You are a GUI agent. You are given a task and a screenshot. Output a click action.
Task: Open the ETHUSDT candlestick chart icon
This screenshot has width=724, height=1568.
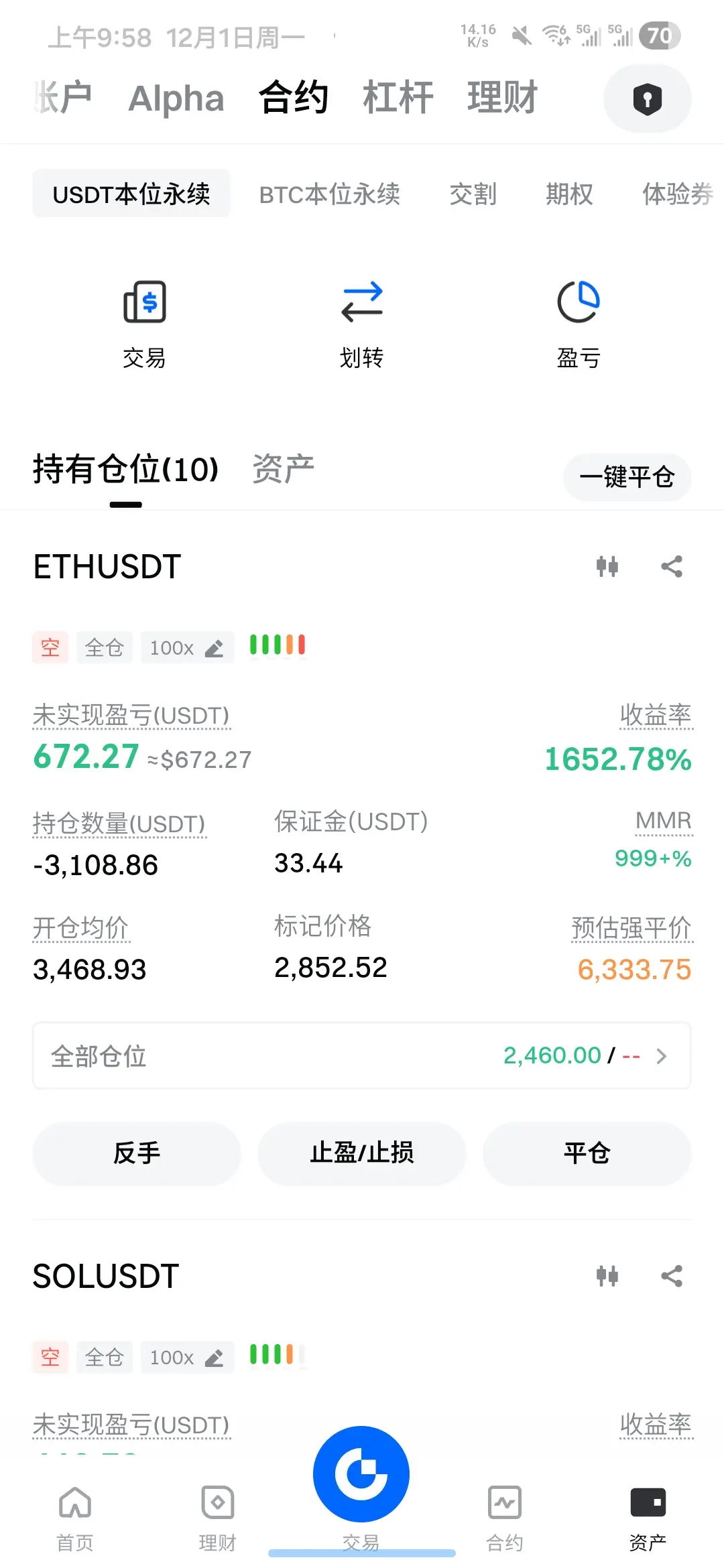click(607, 567)
